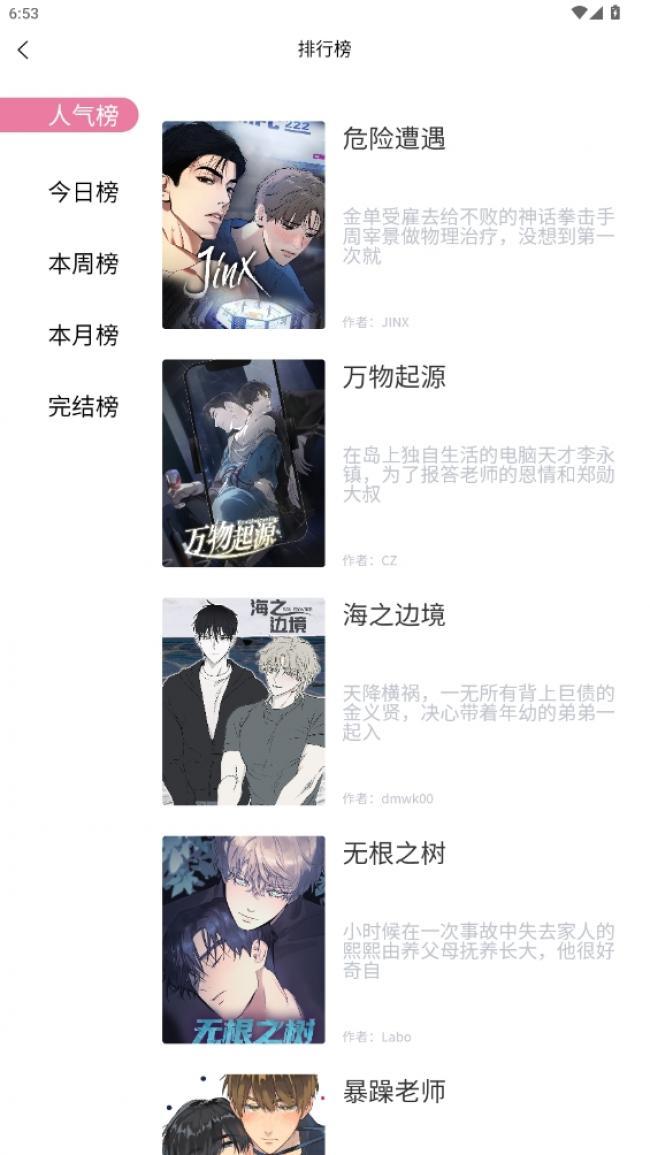Viewport: 650px width, 1155px height.
Task: Switch to the 今日榜 tab
Action: click(83, 191)
